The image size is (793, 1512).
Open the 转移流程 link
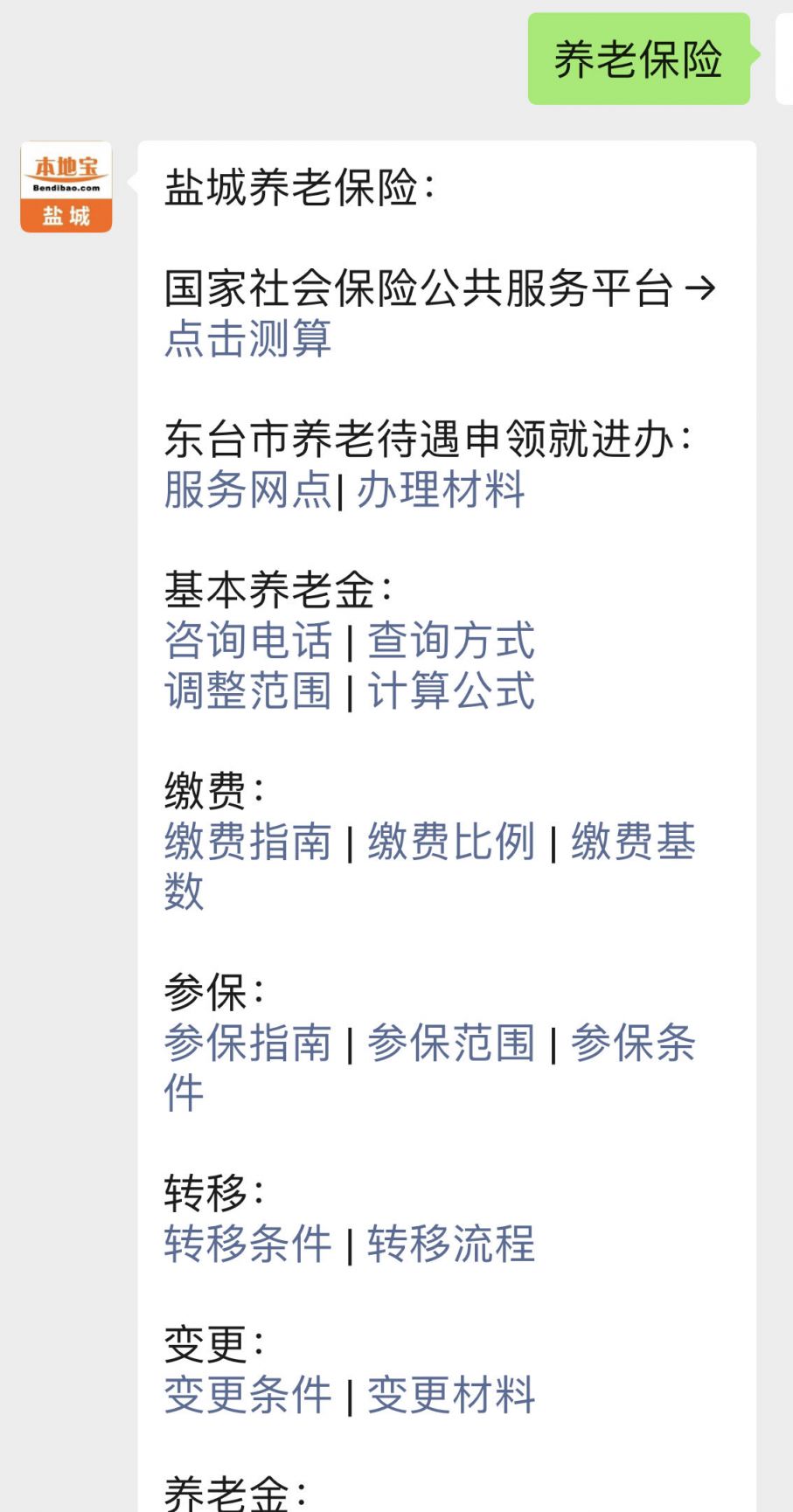[x=451, y=1245]
